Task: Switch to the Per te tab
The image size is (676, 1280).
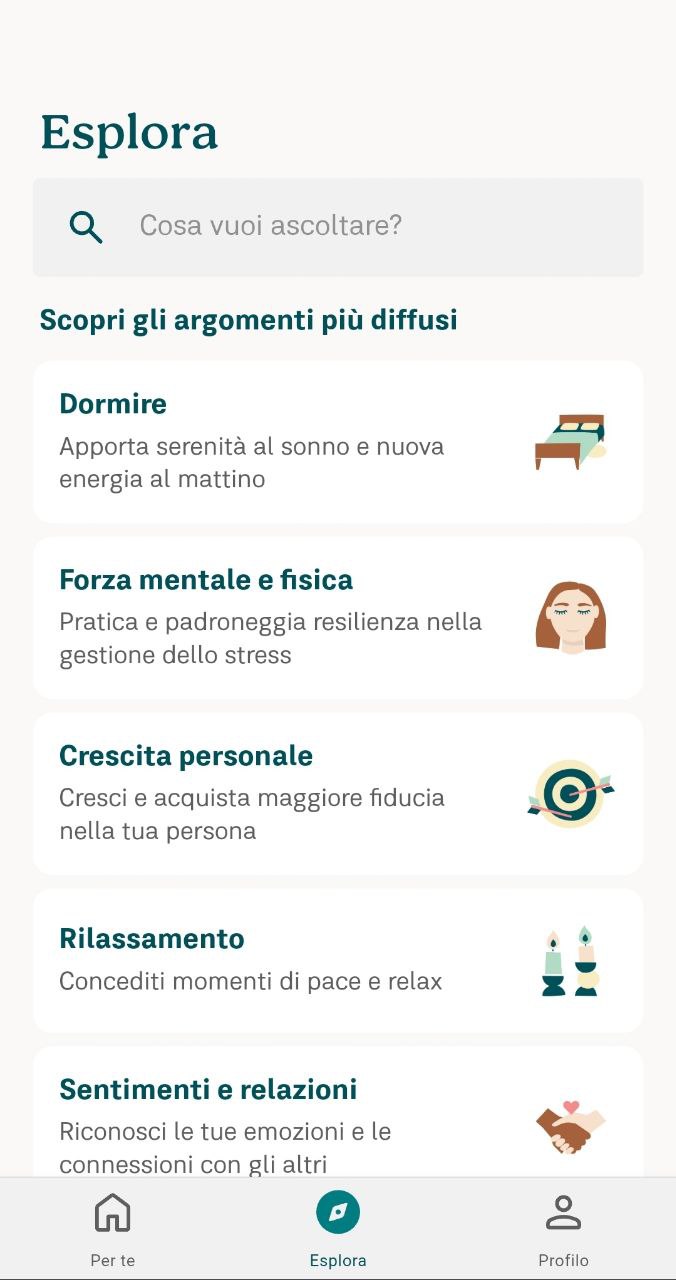Action: point(113,1229)
